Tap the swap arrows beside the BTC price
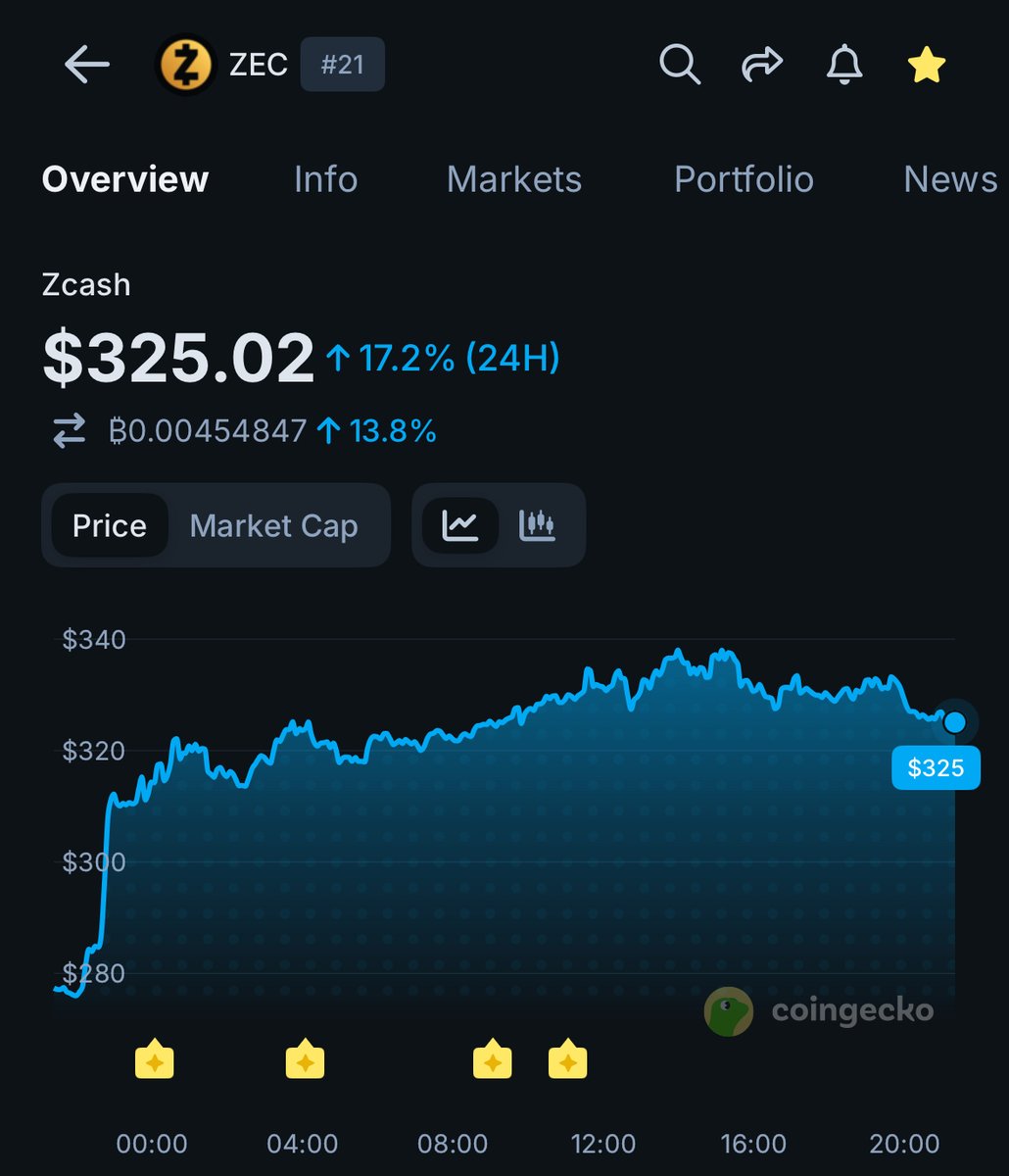This screenshot has height=1176, width=1009. tap(70, 431)
